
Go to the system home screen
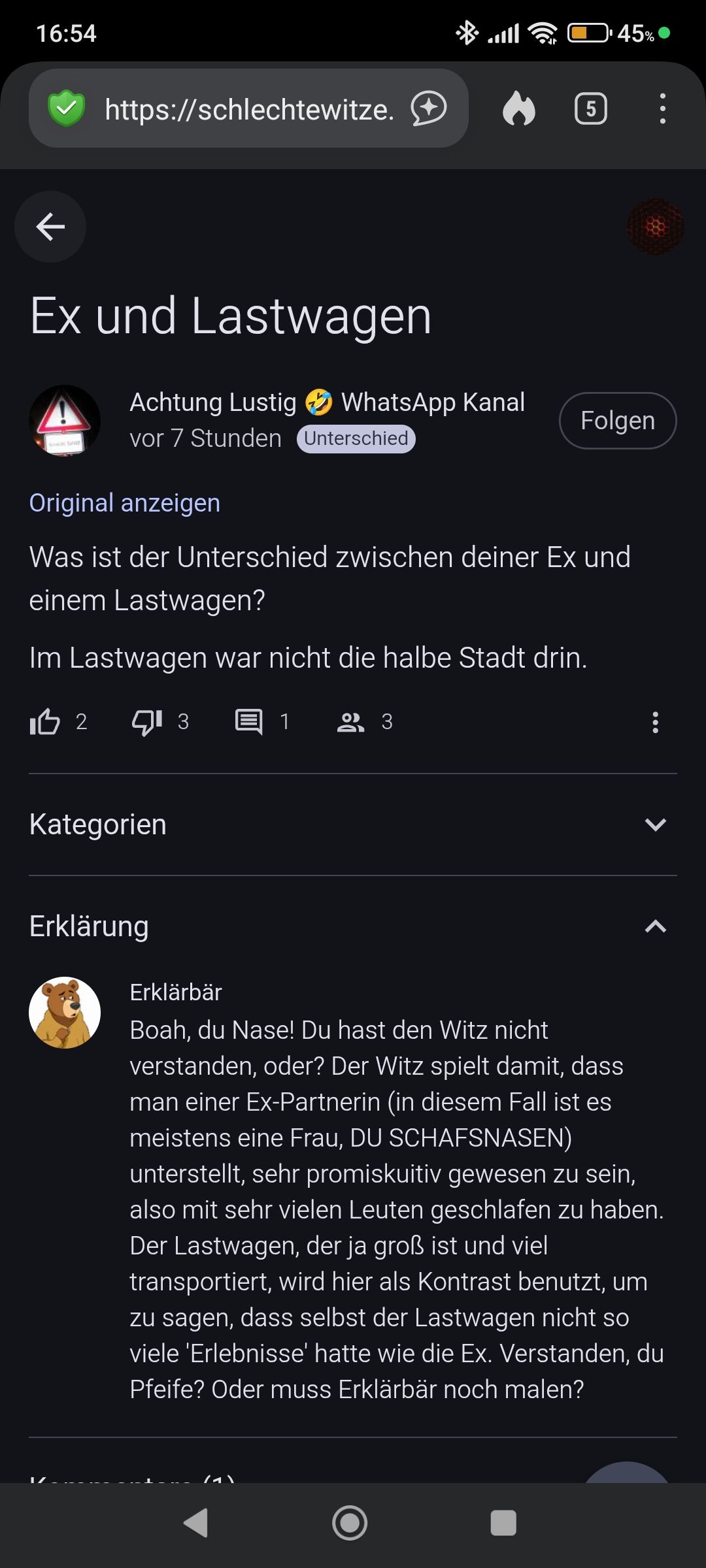[x=350, y=1524]
